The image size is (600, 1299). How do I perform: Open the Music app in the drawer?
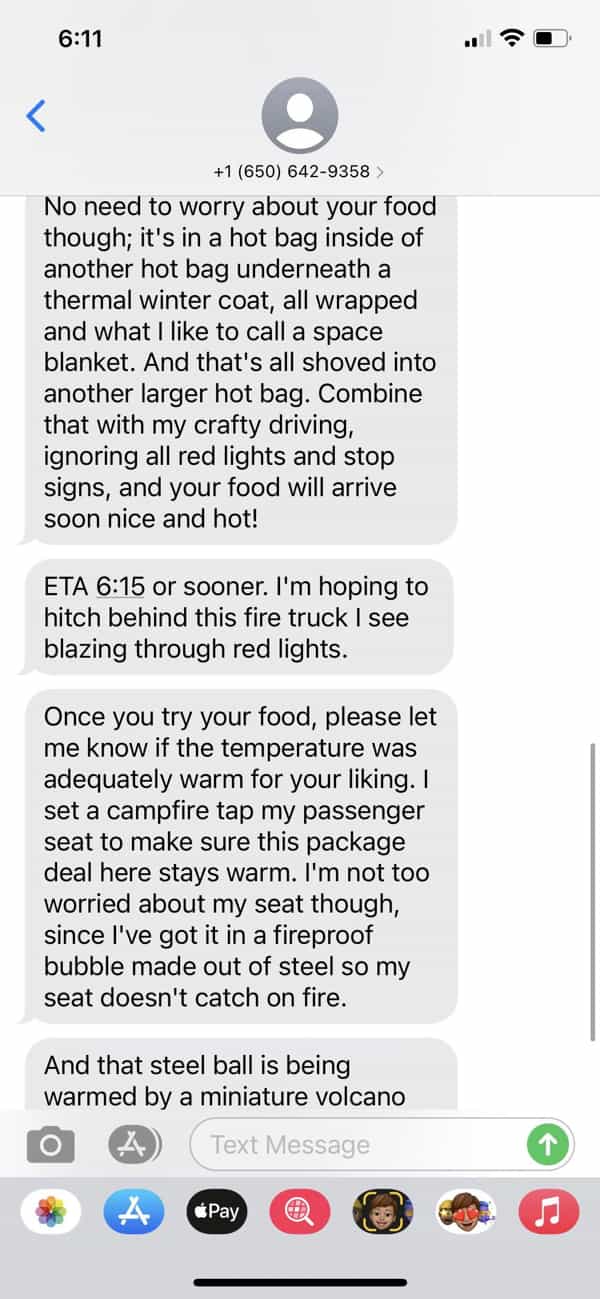[549, 1212]
